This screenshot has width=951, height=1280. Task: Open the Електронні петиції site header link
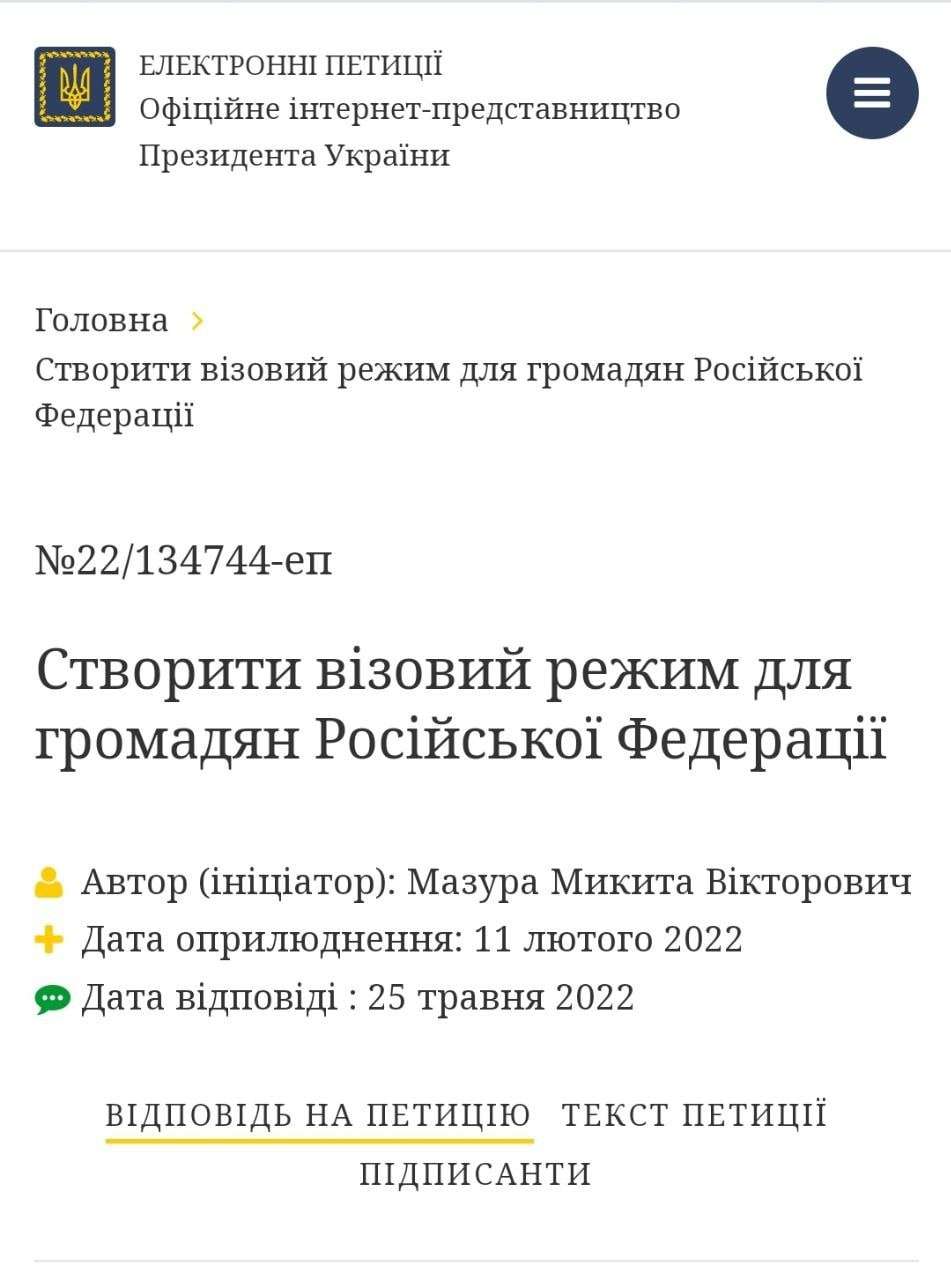pos(290,66)
